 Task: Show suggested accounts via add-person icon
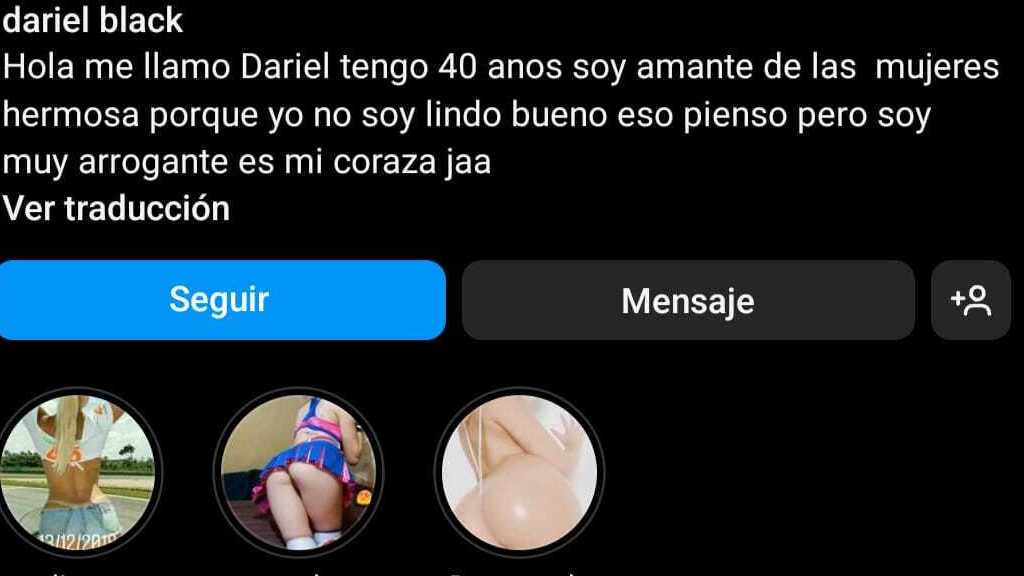[970, 300]
